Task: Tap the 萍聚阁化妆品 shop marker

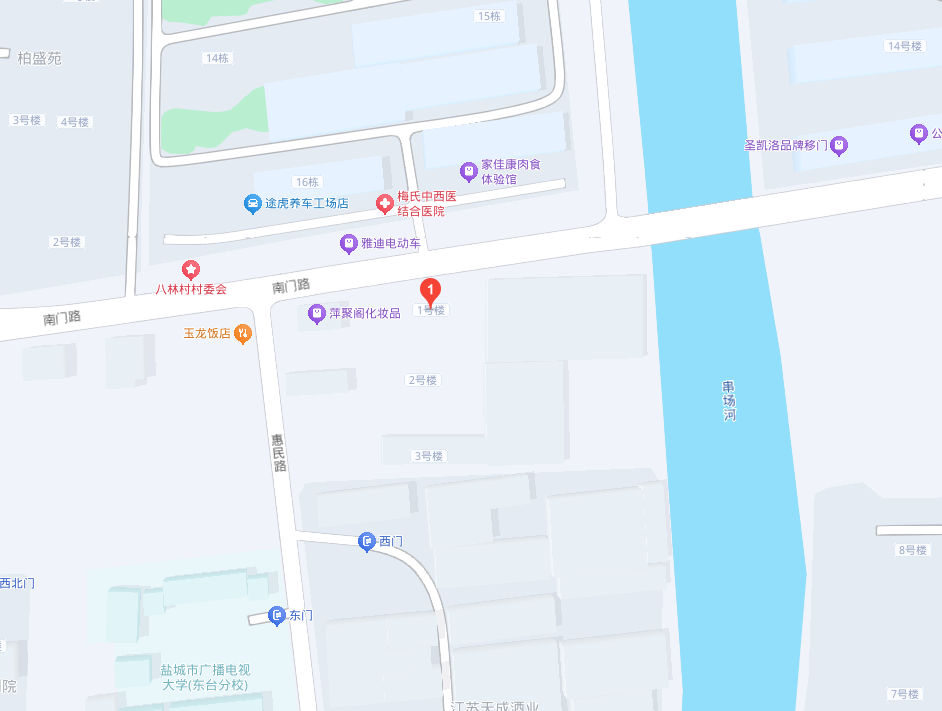Action: click(316, 314)
